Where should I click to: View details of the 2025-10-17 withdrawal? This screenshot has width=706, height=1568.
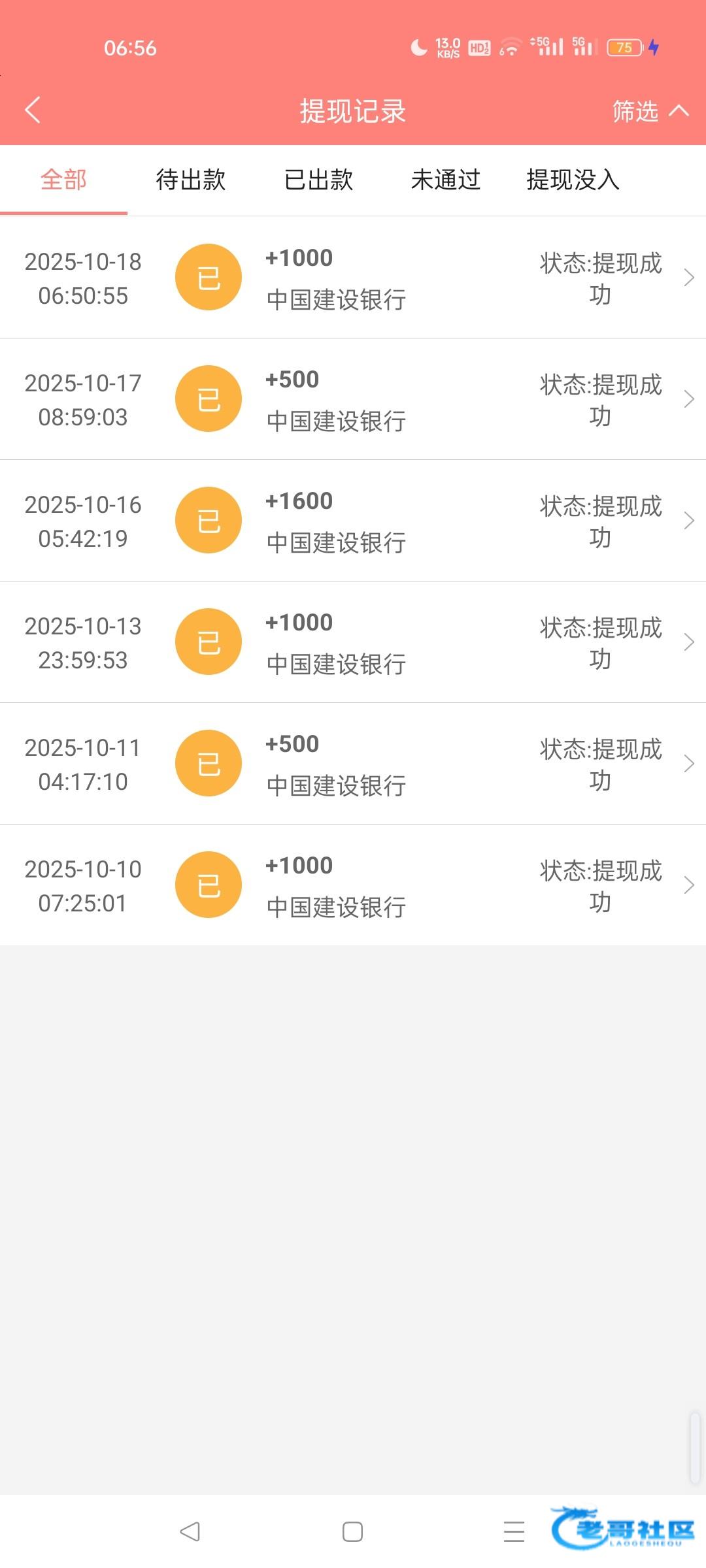tap(353, 399)
